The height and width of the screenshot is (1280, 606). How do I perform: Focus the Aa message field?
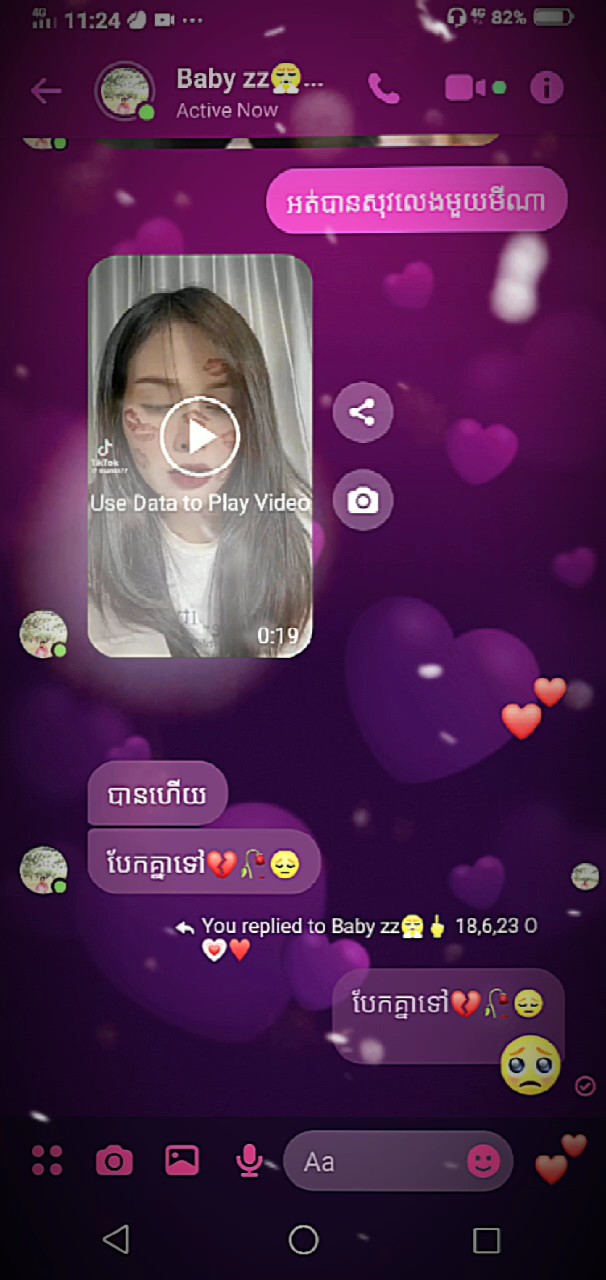380,1162
